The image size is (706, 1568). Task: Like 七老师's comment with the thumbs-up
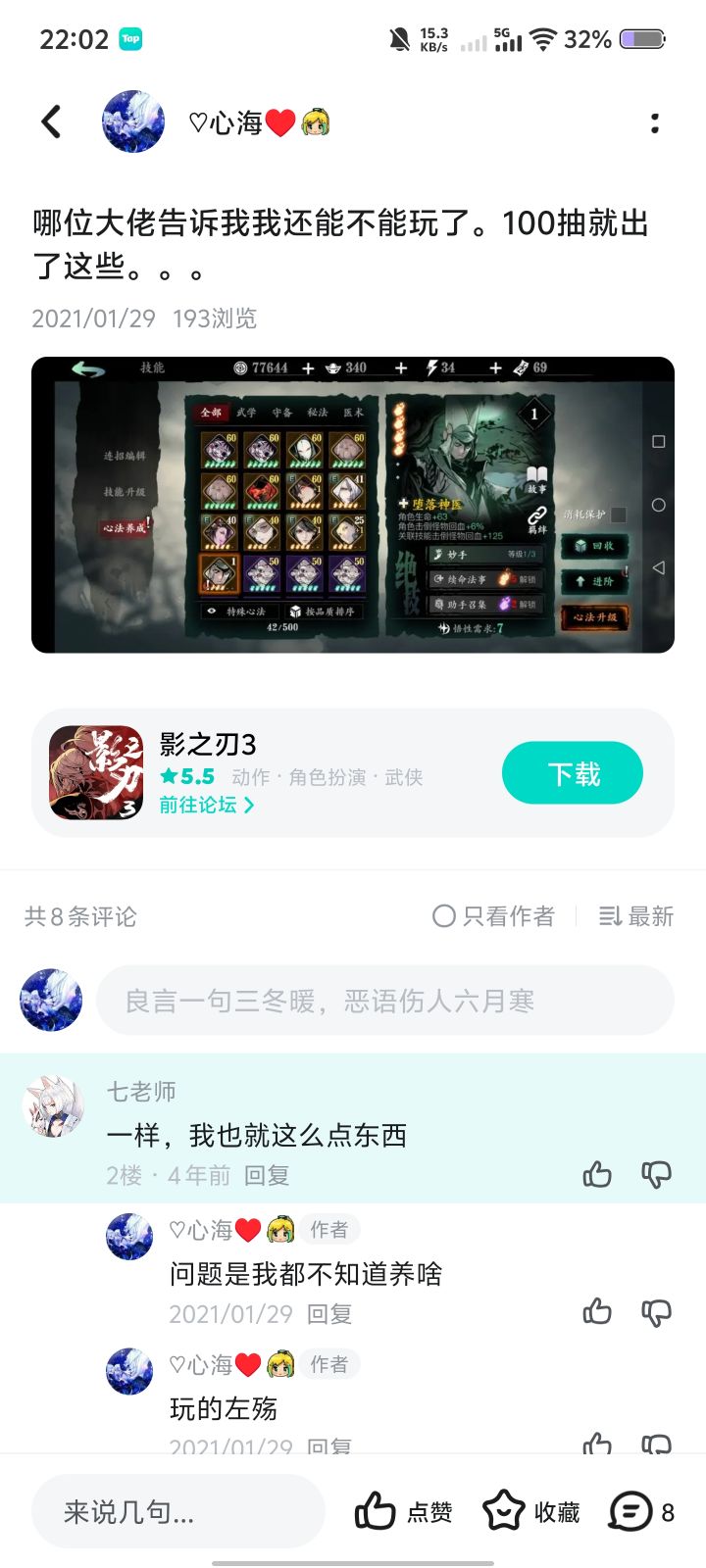597,1173
